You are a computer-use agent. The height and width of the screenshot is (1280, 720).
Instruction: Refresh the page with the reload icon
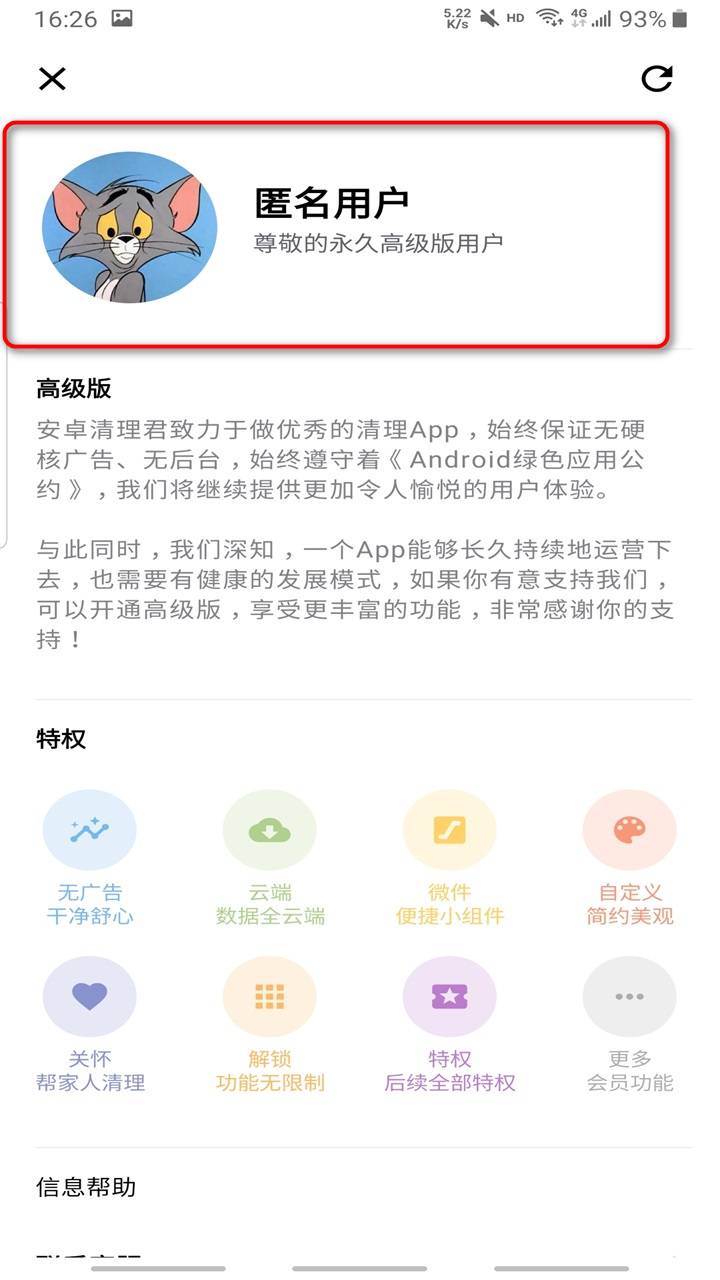click(x=657, y=79)
